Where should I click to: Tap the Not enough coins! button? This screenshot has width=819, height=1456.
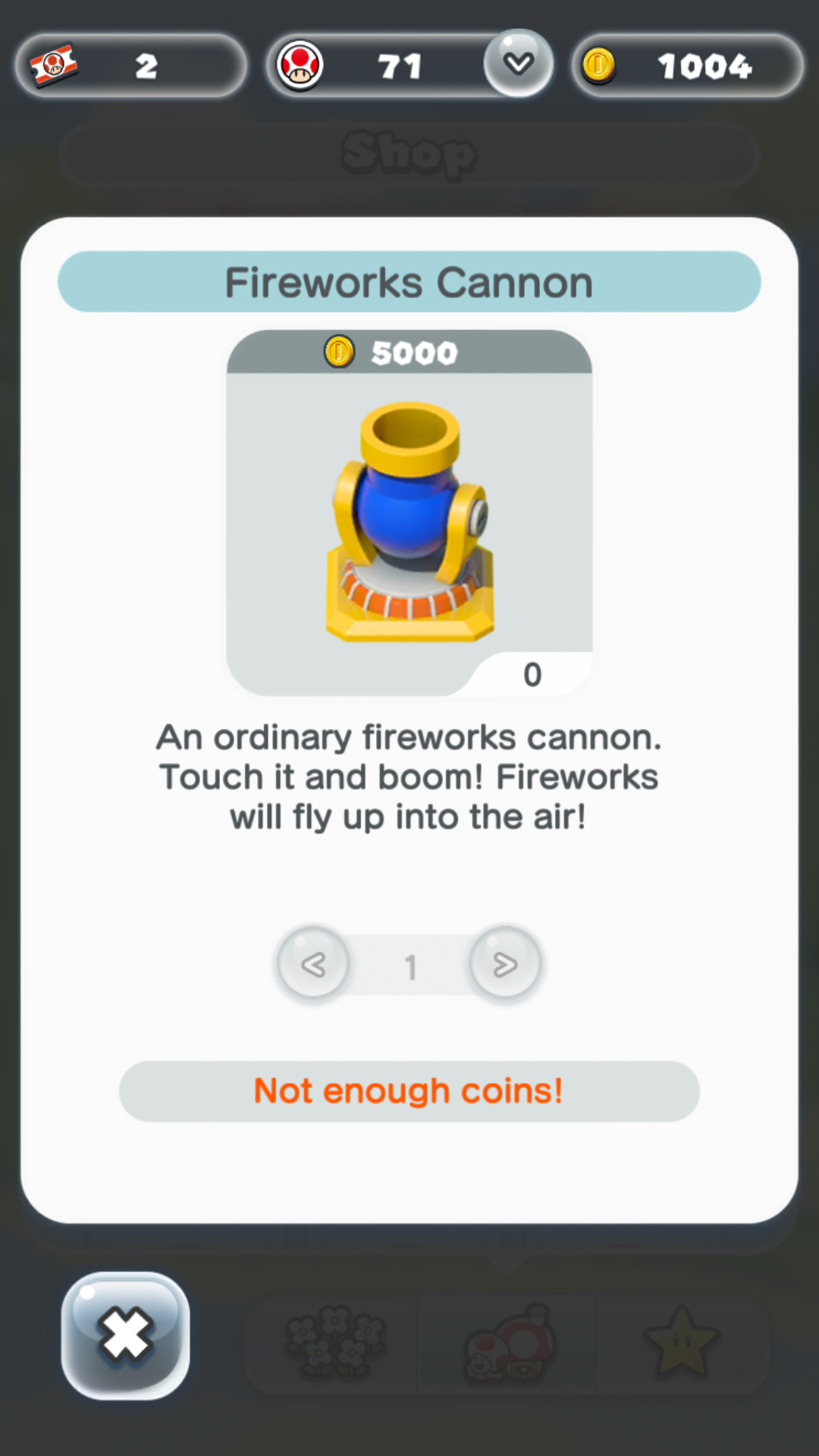[409, 1091]
